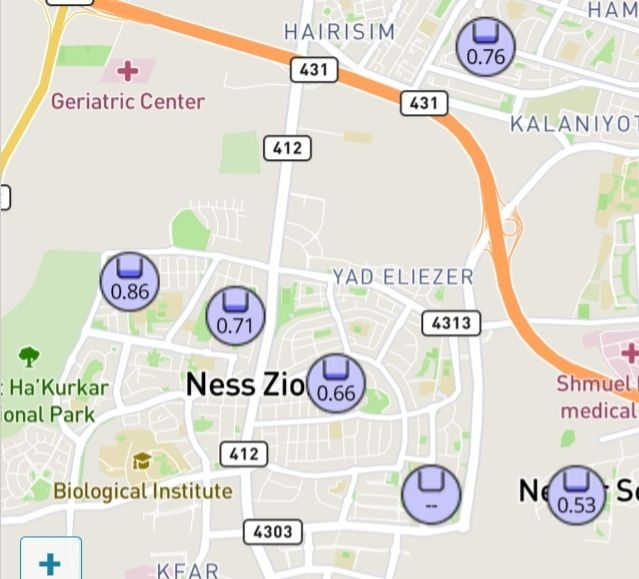This screenshot has width=639, height=579.
Task: Select the marker with no value
Action: tap(431, 494)
